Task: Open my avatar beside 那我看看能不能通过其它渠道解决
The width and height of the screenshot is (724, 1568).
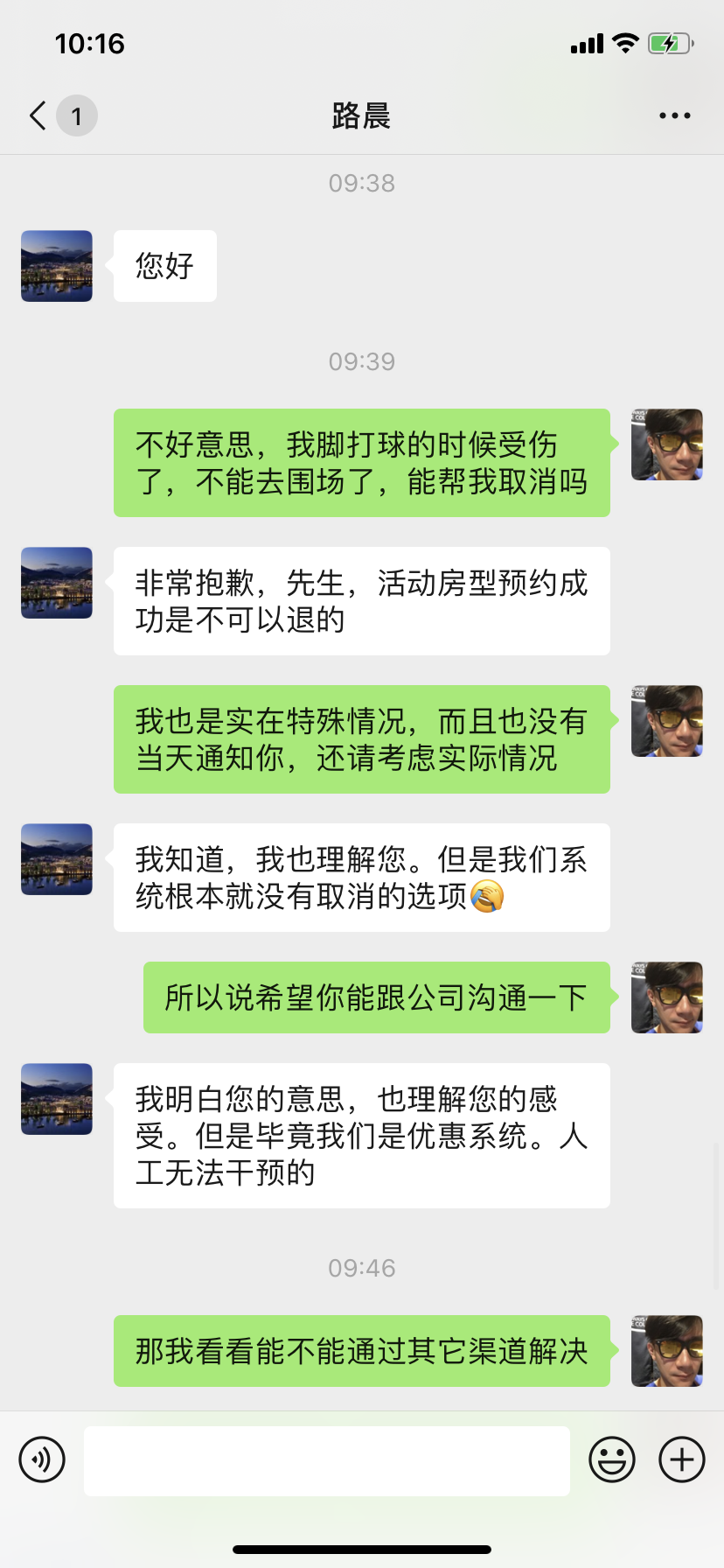Action: [x=667, y=1351]
